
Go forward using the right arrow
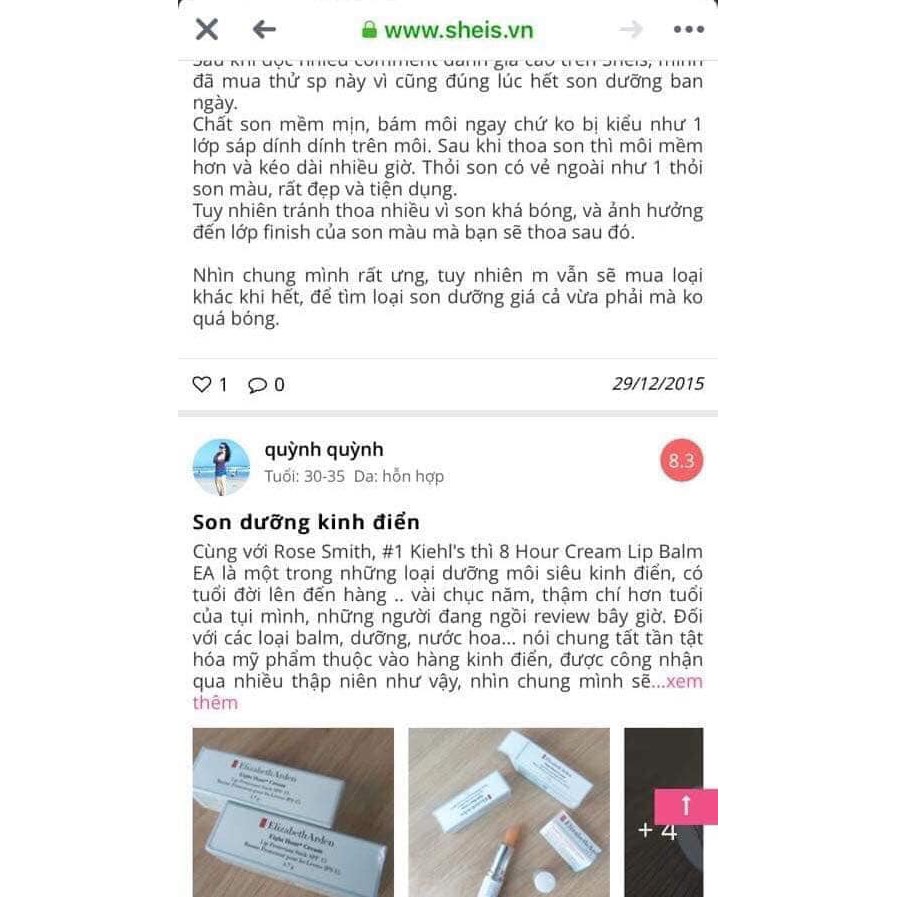click(631, 29)
